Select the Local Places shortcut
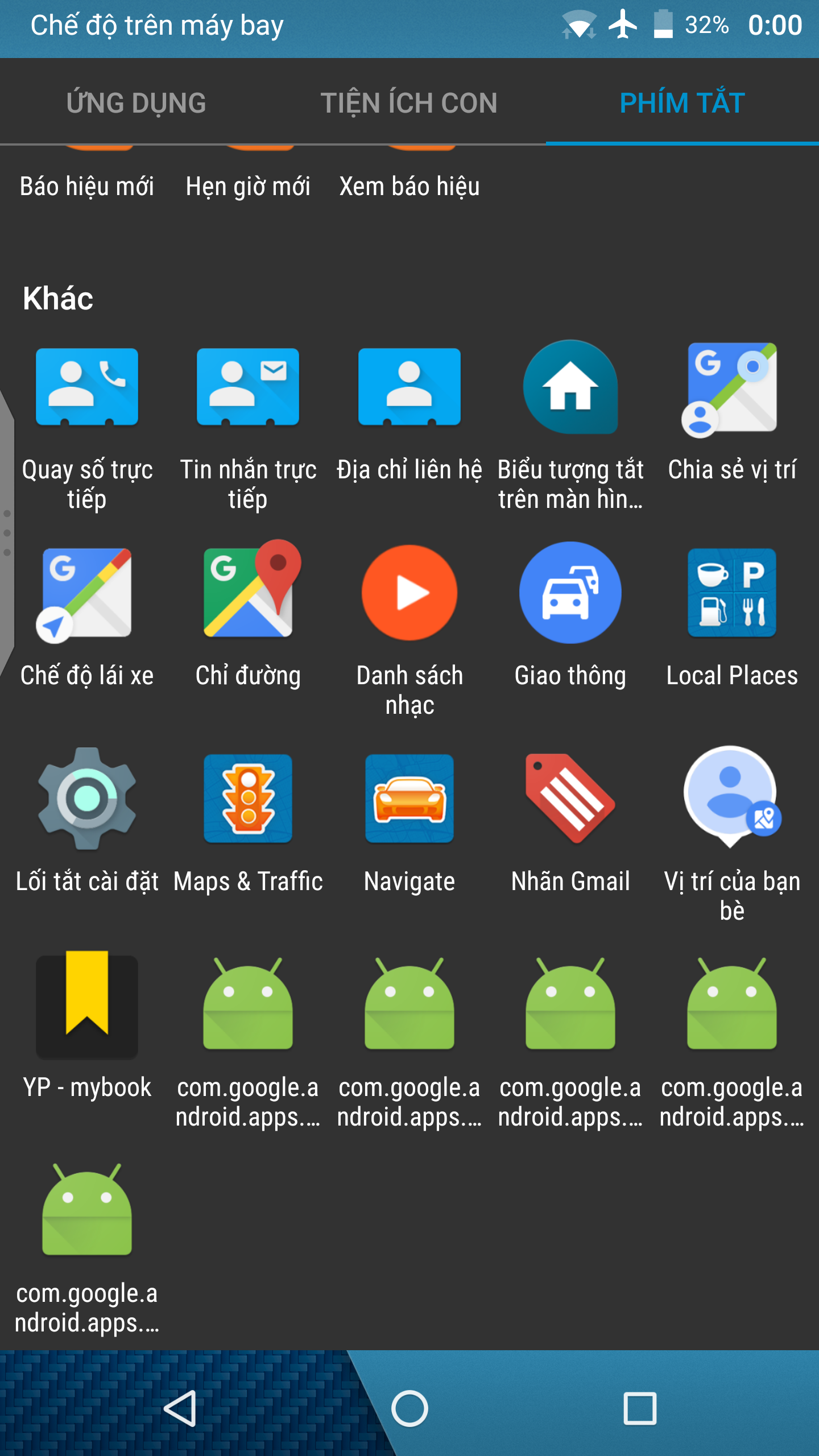Screen dimensions: 819x1456 (732, 617)
